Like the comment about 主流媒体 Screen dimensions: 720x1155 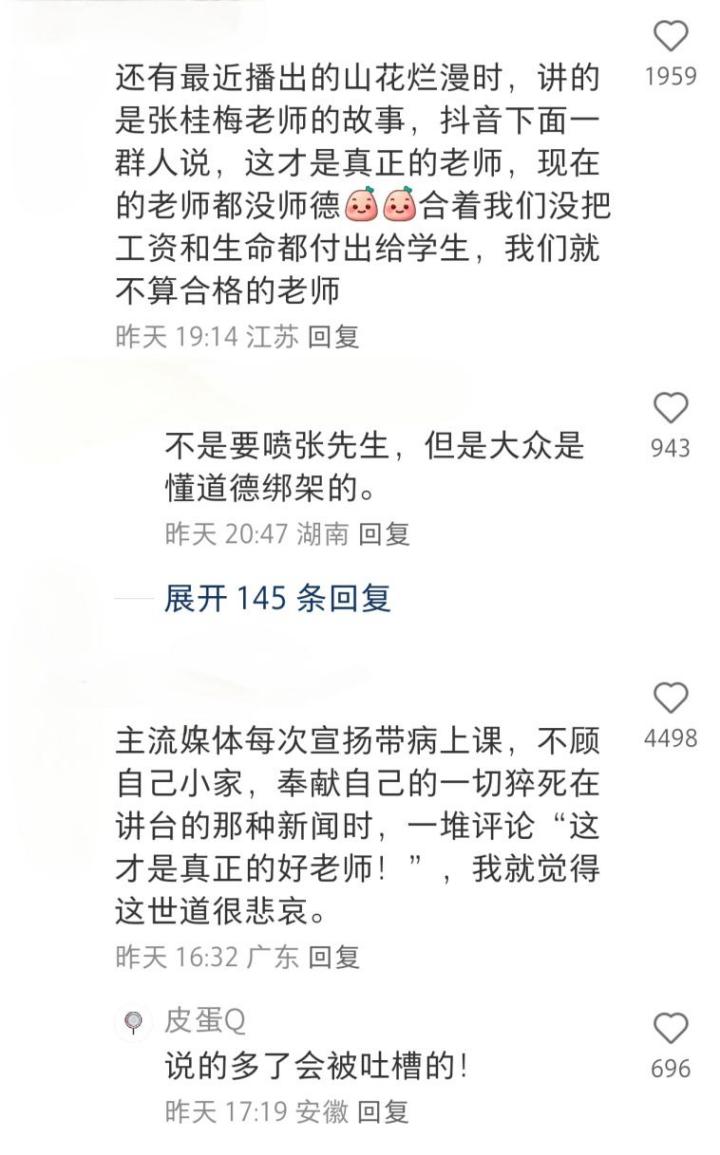[x=670, y=698]
